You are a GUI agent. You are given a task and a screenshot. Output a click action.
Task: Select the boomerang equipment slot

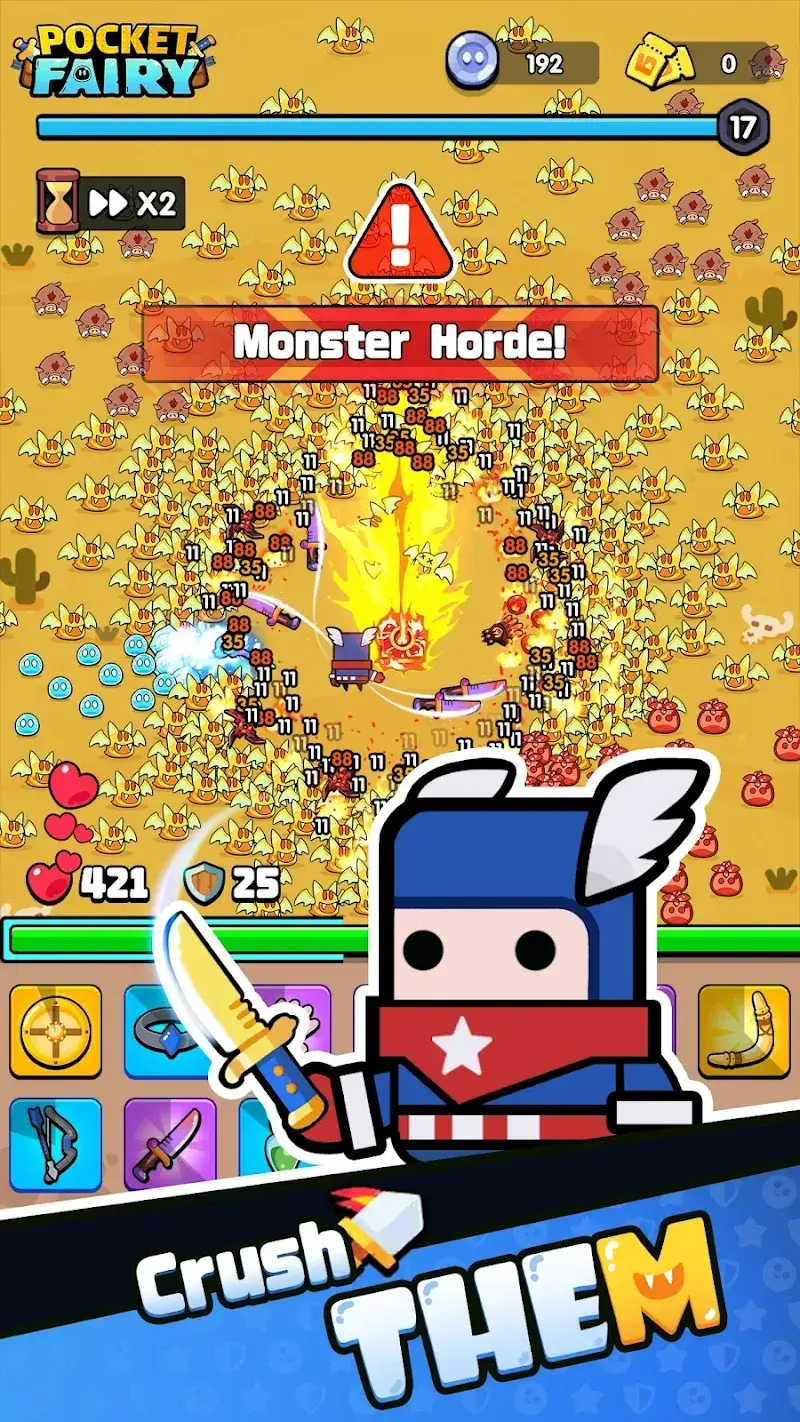click(x=745, y=1035)
